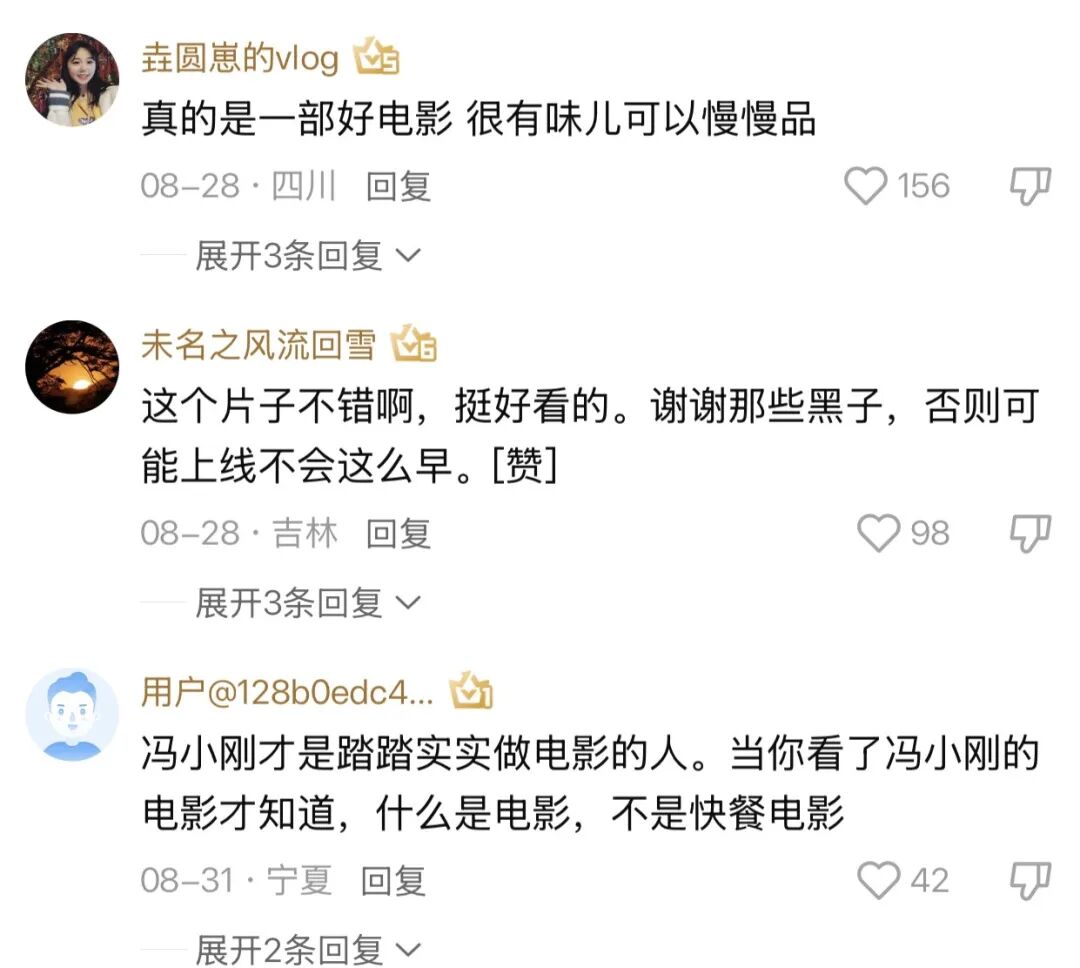Expand 3 replies under 未名之风流回雪's comment
1080x968 pixels.
click(308, 603)
